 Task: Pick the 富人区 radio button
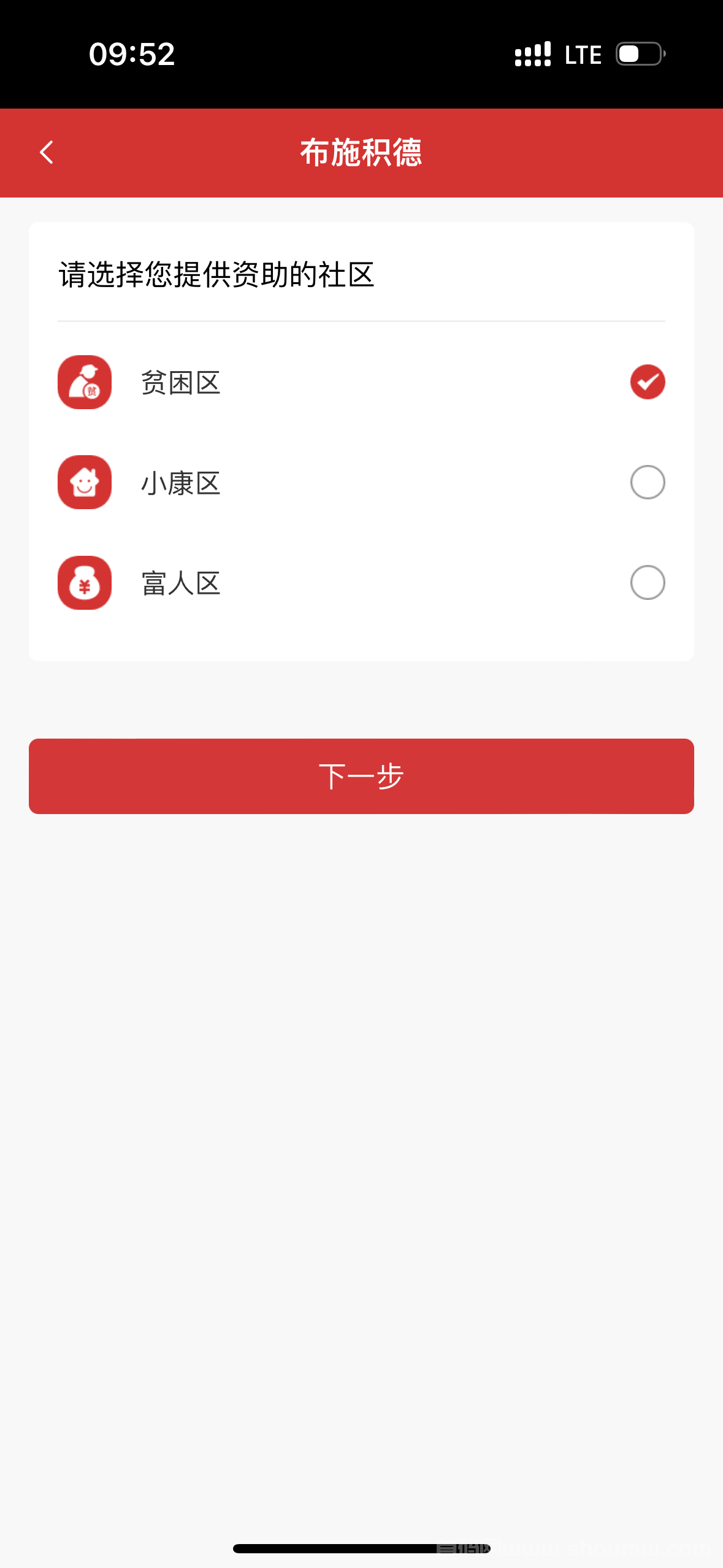click(648, 582)
